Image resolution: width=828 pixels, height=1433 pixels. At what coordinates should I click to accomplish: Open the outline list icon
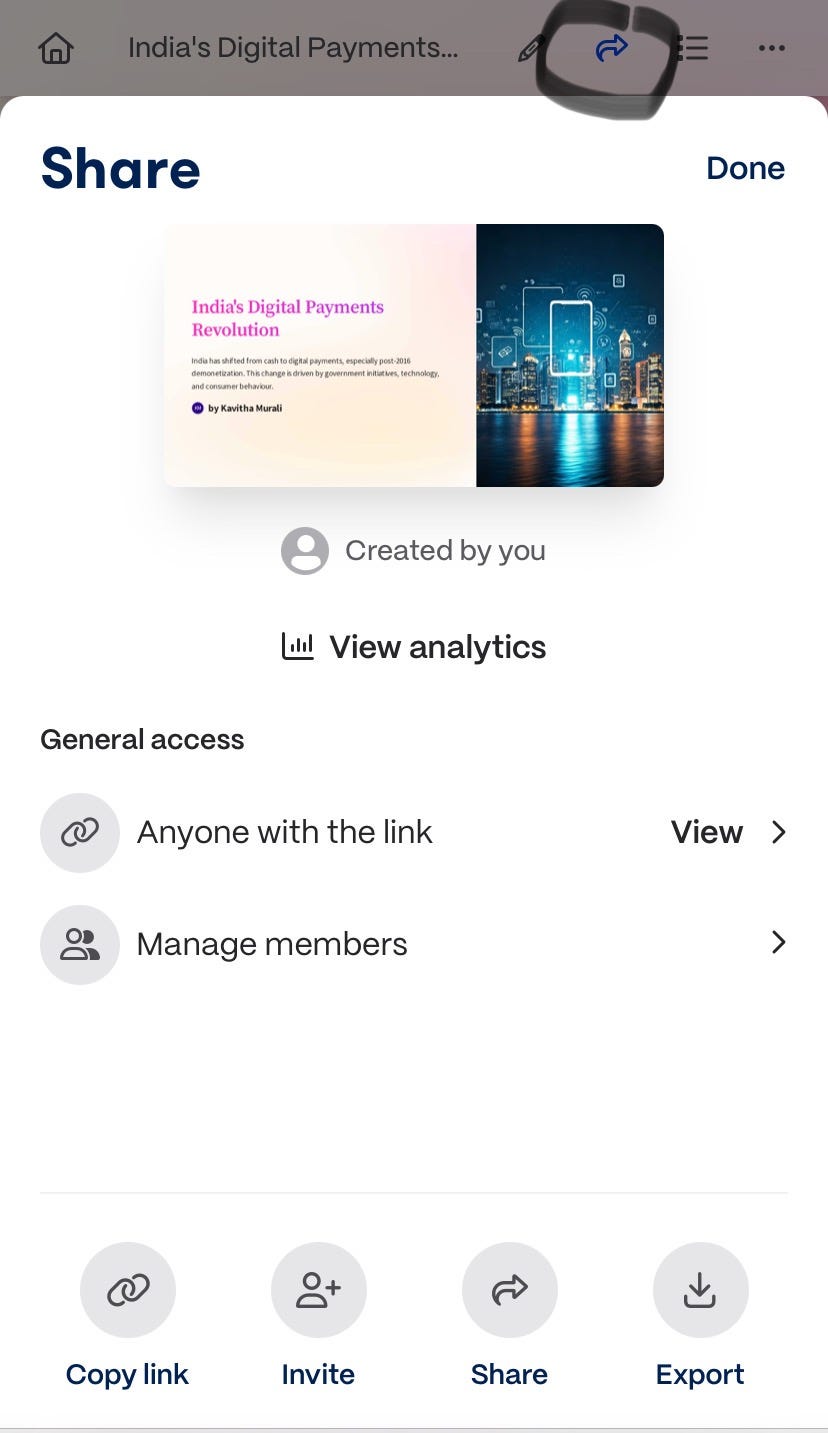pyautogui.click(x=690, y=48)
